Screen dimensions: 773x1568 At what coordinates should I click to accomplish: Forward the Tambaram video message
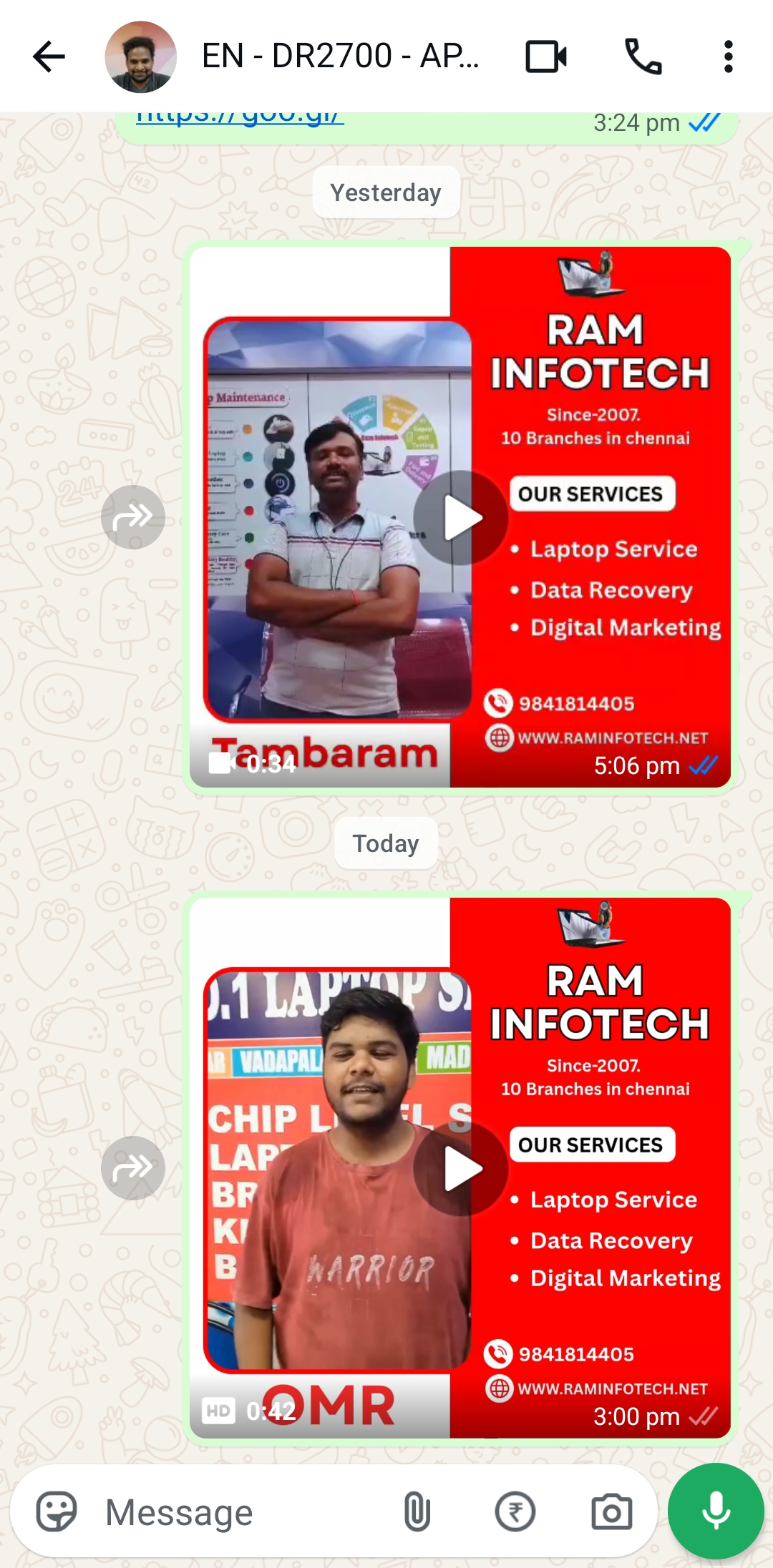pyautogui.click(x=133, y=517)
